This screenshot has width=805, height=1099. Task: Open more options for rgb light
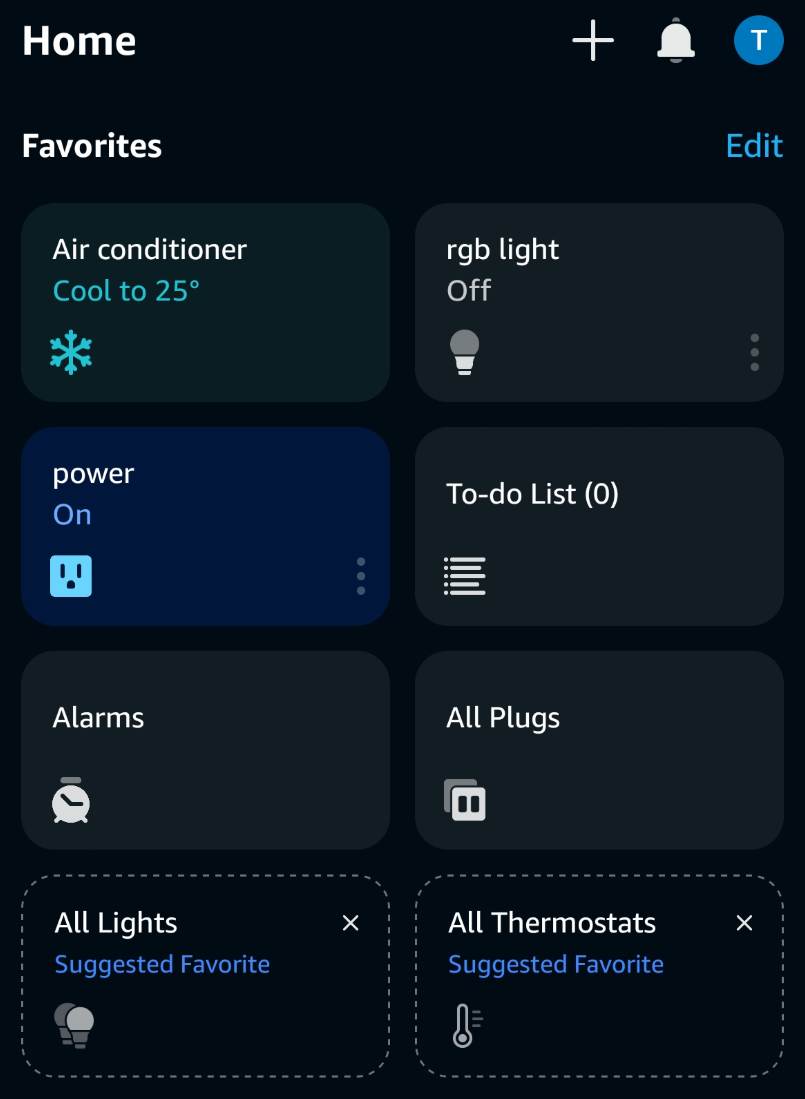pyautogui.click(x=754, y=353)
